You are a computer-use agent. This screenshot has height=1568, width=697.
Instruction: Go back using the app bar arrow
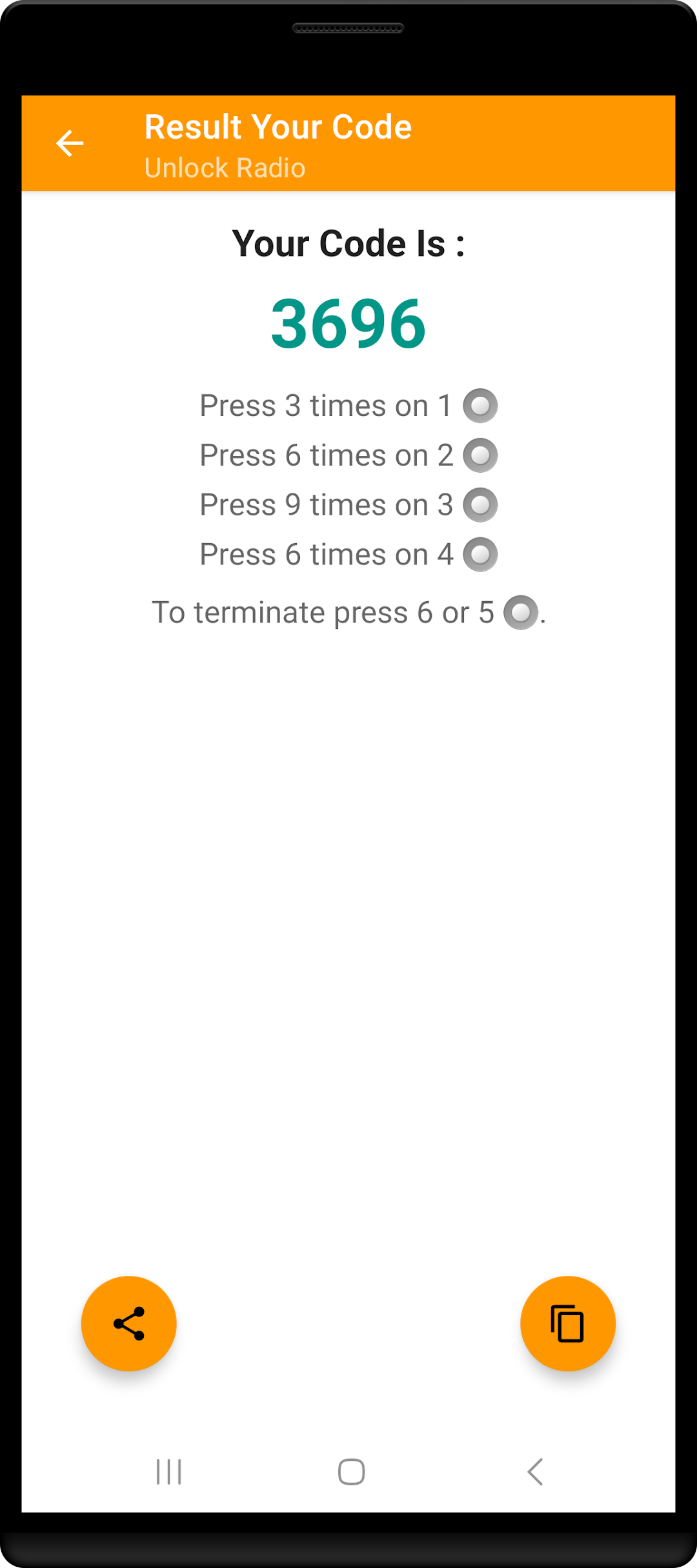[70, 143]
